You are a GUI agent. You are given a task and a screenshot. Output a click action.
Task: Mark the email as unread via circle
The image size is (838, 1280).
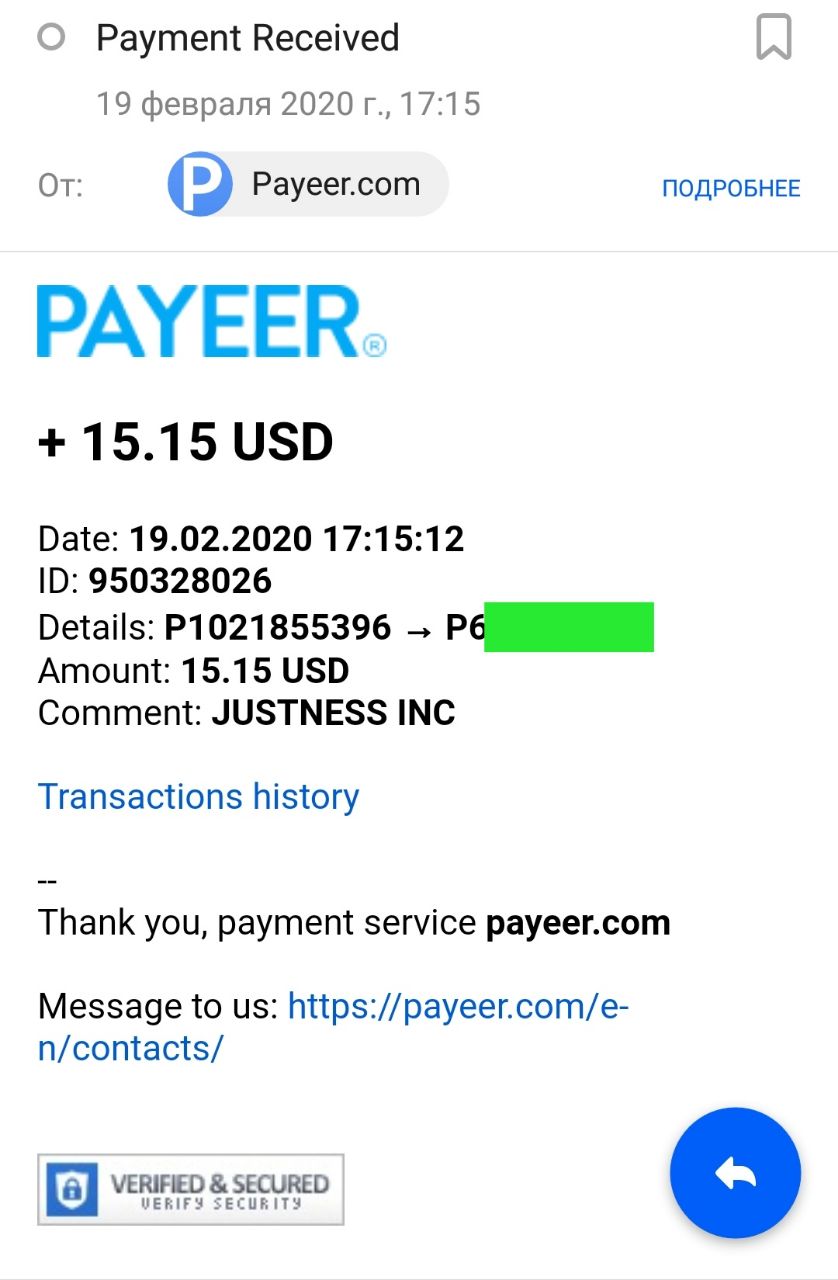pyautogui.click(x=50, y=39)
